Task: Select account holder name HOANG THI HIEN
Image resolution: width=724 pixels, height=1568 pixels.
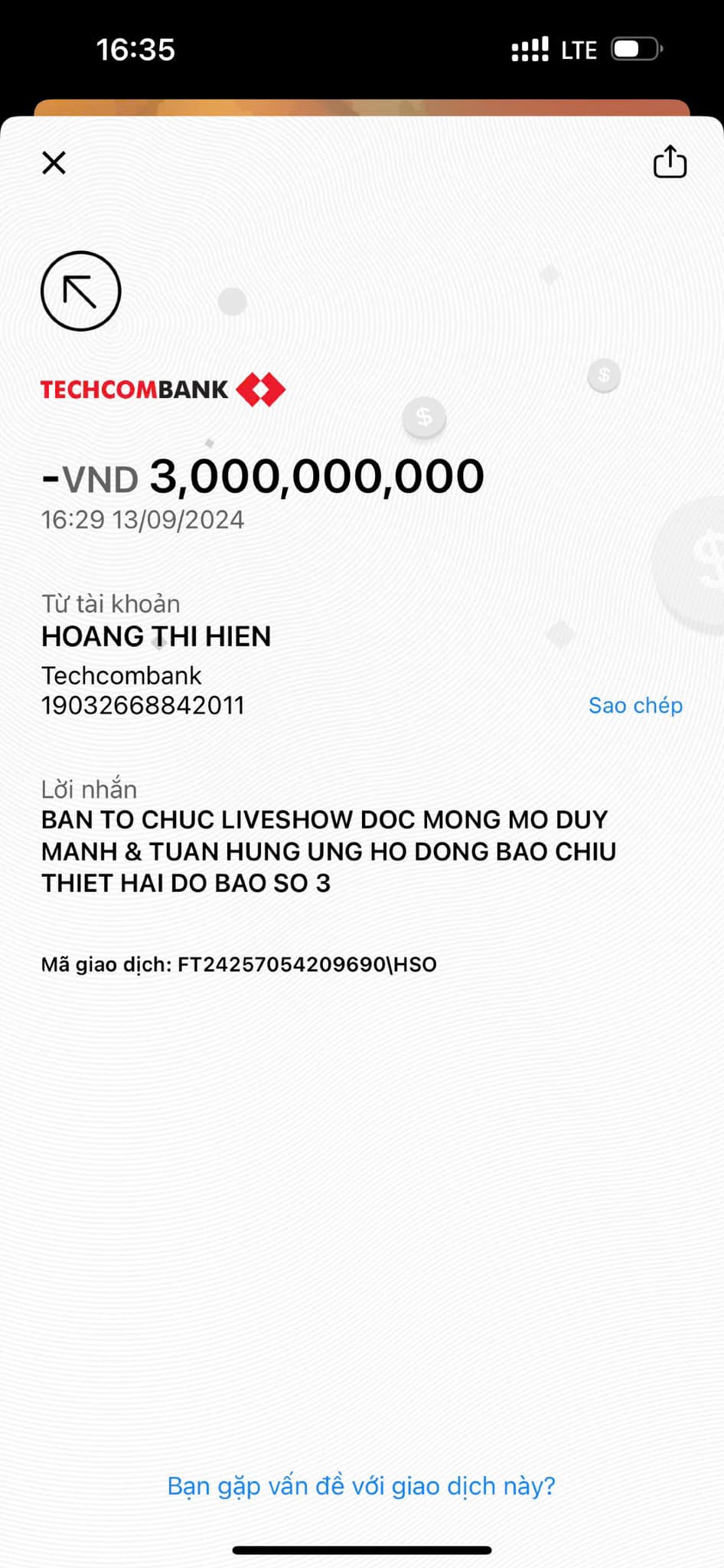Action: [x=156, y=636]
